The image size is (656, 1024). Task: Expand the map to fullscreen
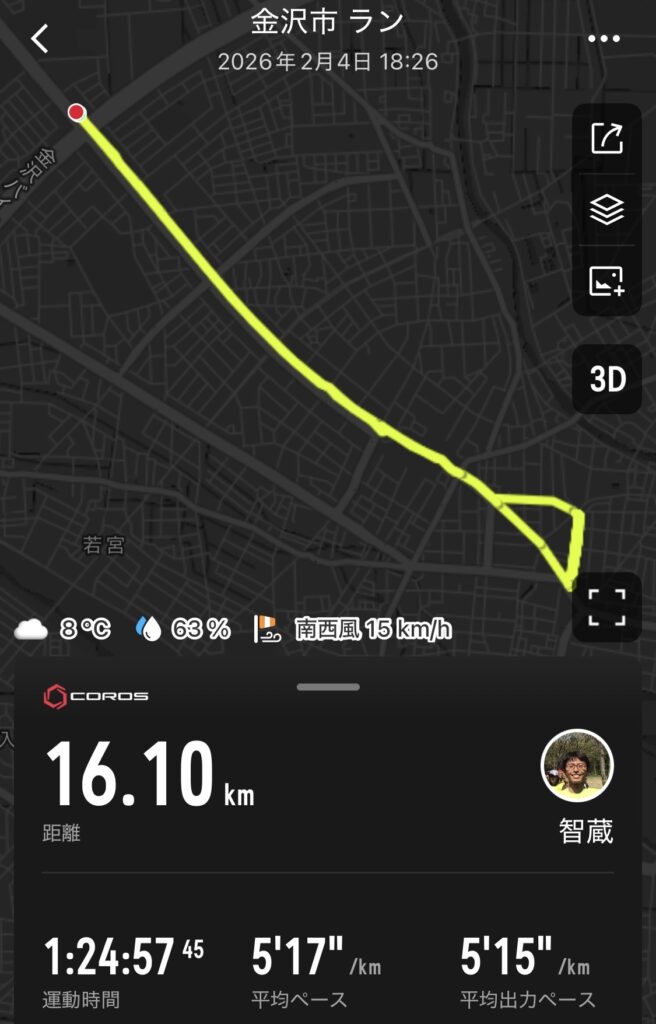tap(607, 606)
